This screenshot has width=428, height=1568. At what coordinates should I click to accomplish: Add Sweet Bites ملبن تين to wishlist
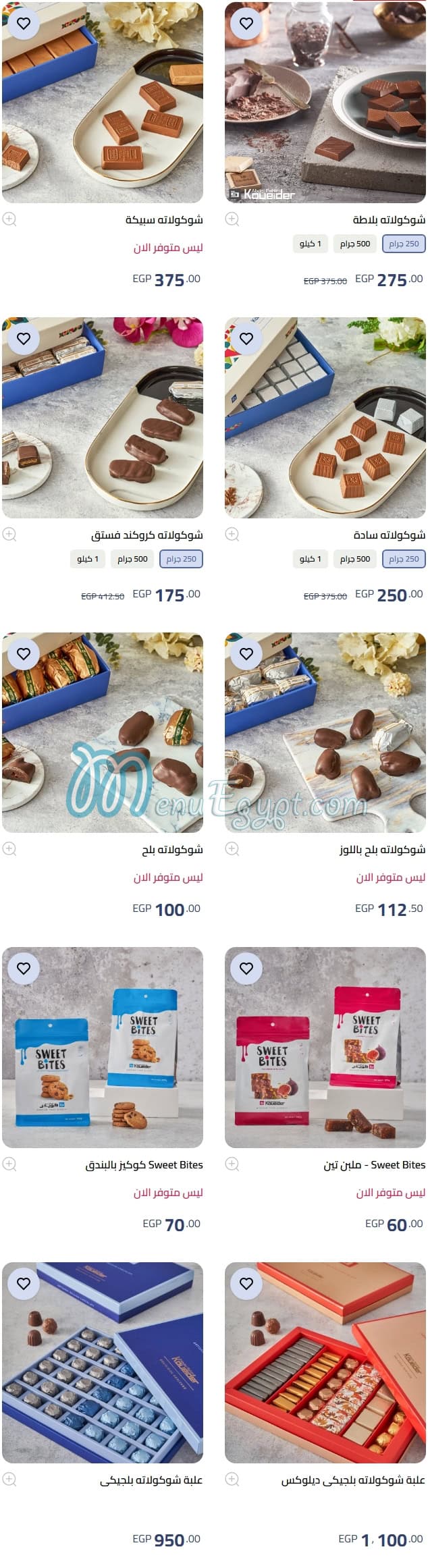246,969
